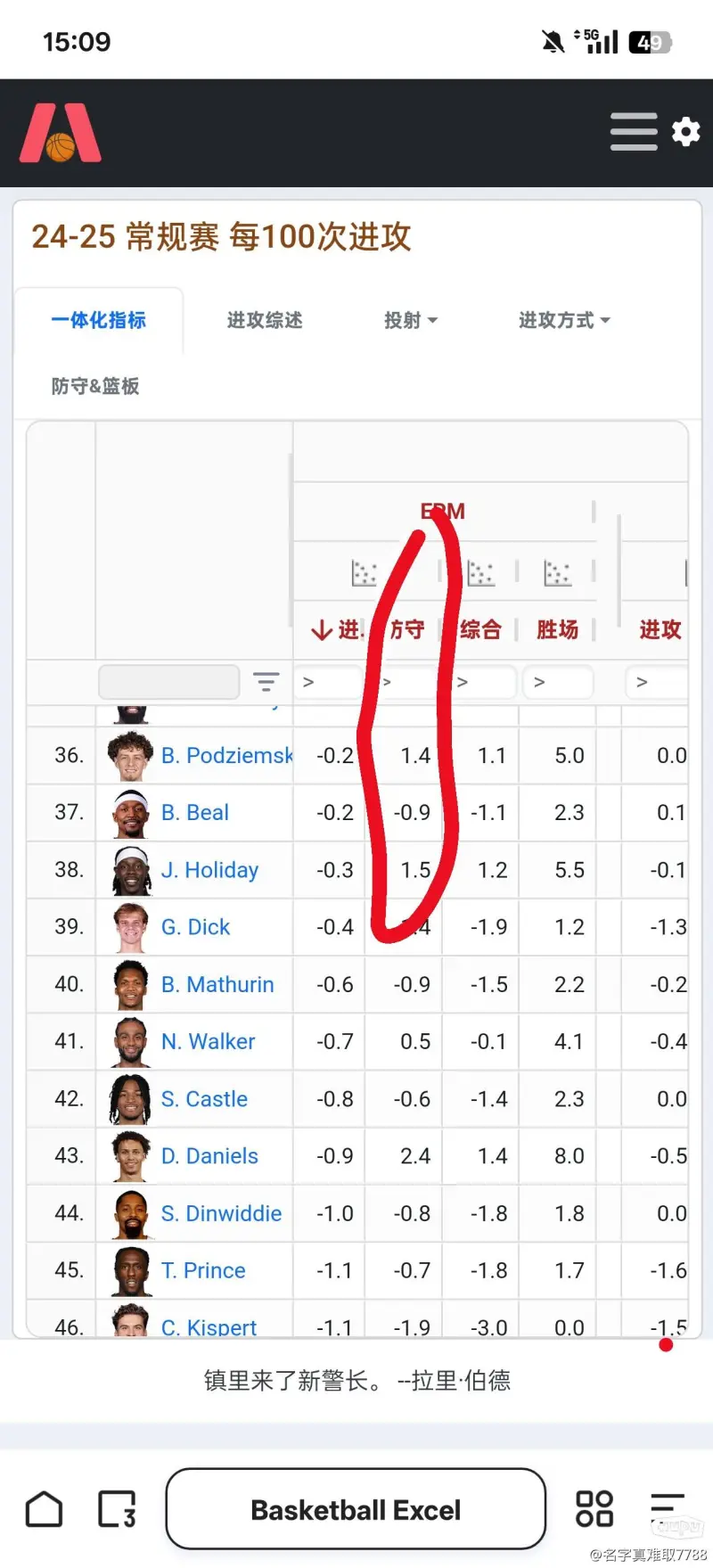713x1568 pixels.
Task: Open J. Holiday's player page
Action: tap(209, 870)
